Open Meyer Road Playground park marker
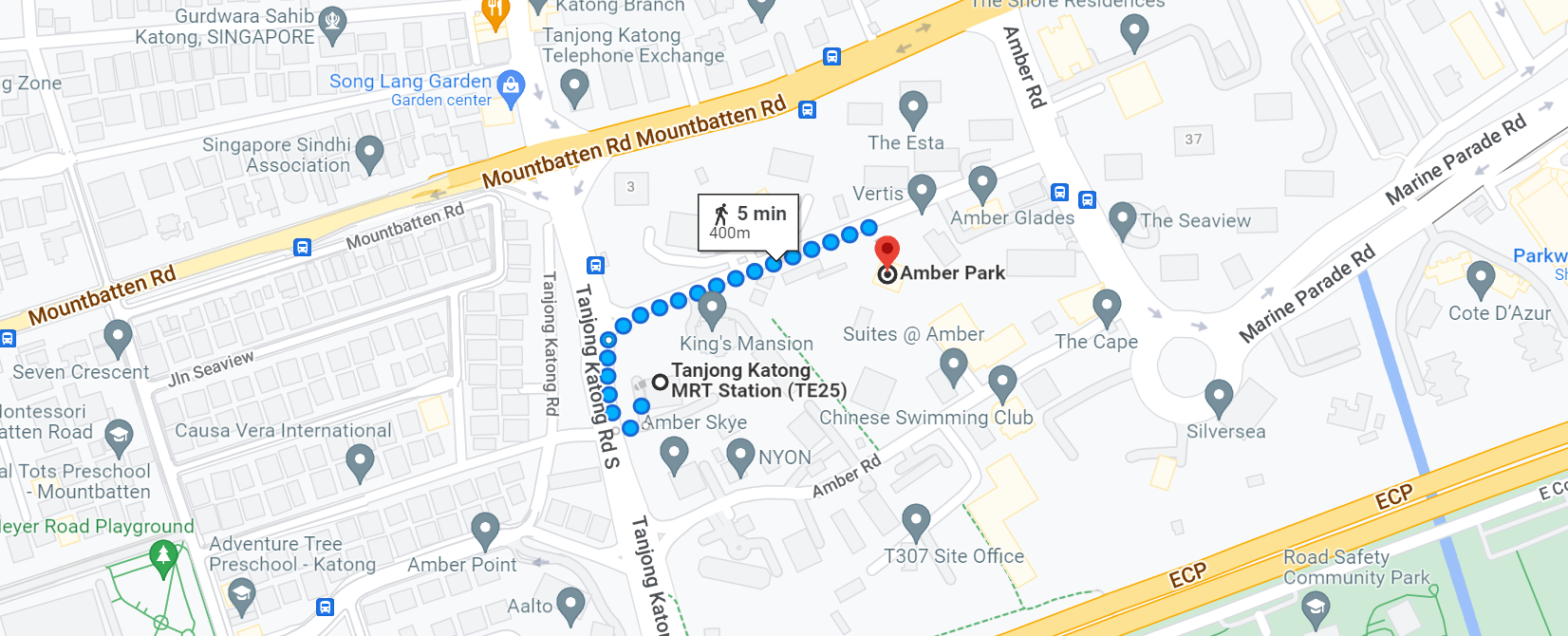 pyautogui.click(x=163, y=556)
